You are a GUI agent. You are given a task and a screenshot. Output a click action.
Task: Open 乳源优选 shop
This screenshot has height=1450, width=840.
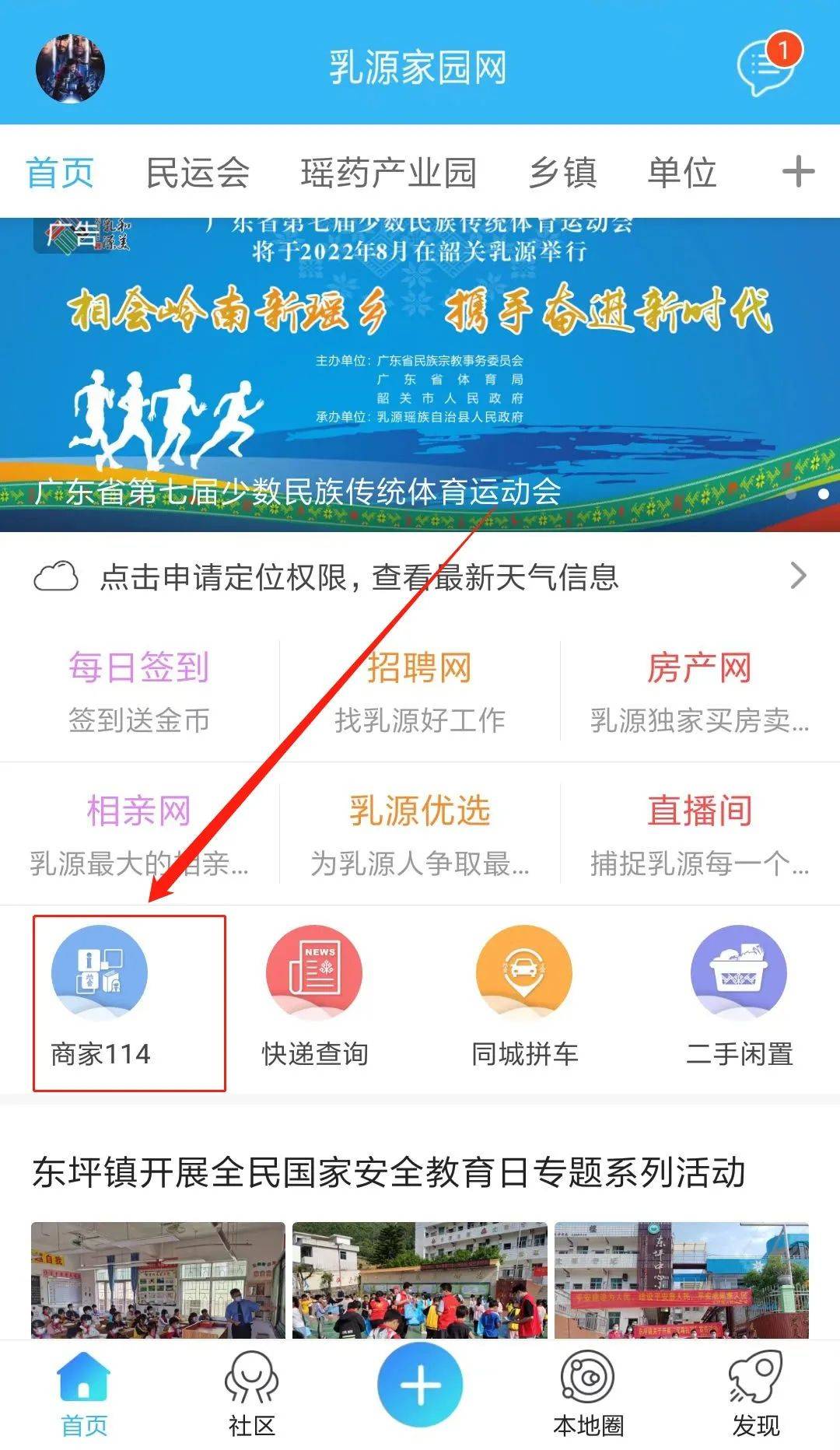420,834
